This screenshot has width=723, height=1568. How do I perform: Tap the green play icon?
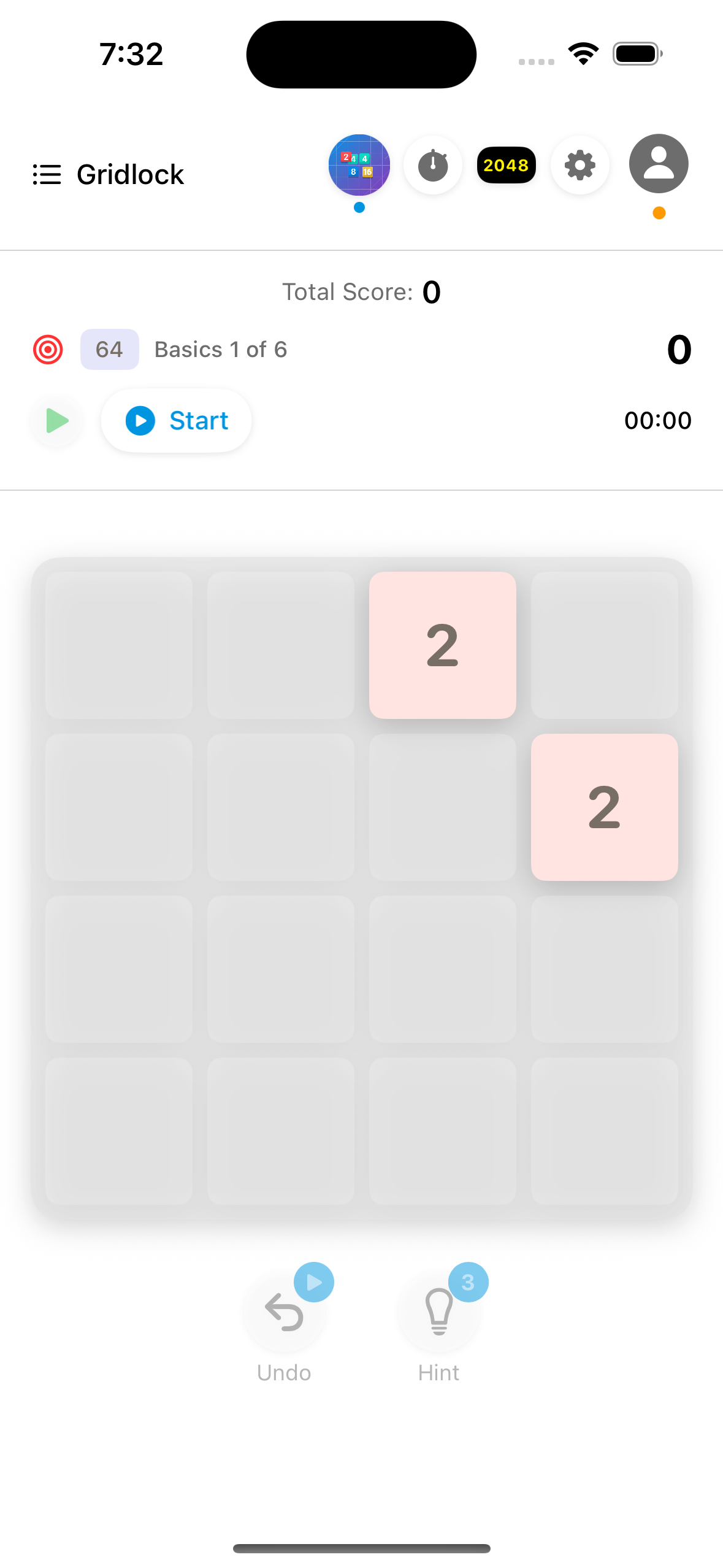[x=57, y=421]
